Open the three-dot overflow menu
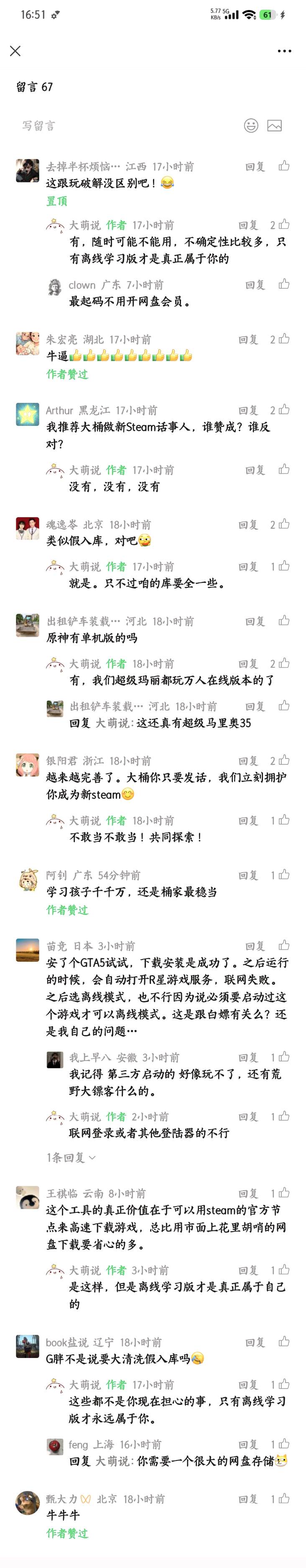The width and height of the screenshot is (306, 1568). pos(284,51)
